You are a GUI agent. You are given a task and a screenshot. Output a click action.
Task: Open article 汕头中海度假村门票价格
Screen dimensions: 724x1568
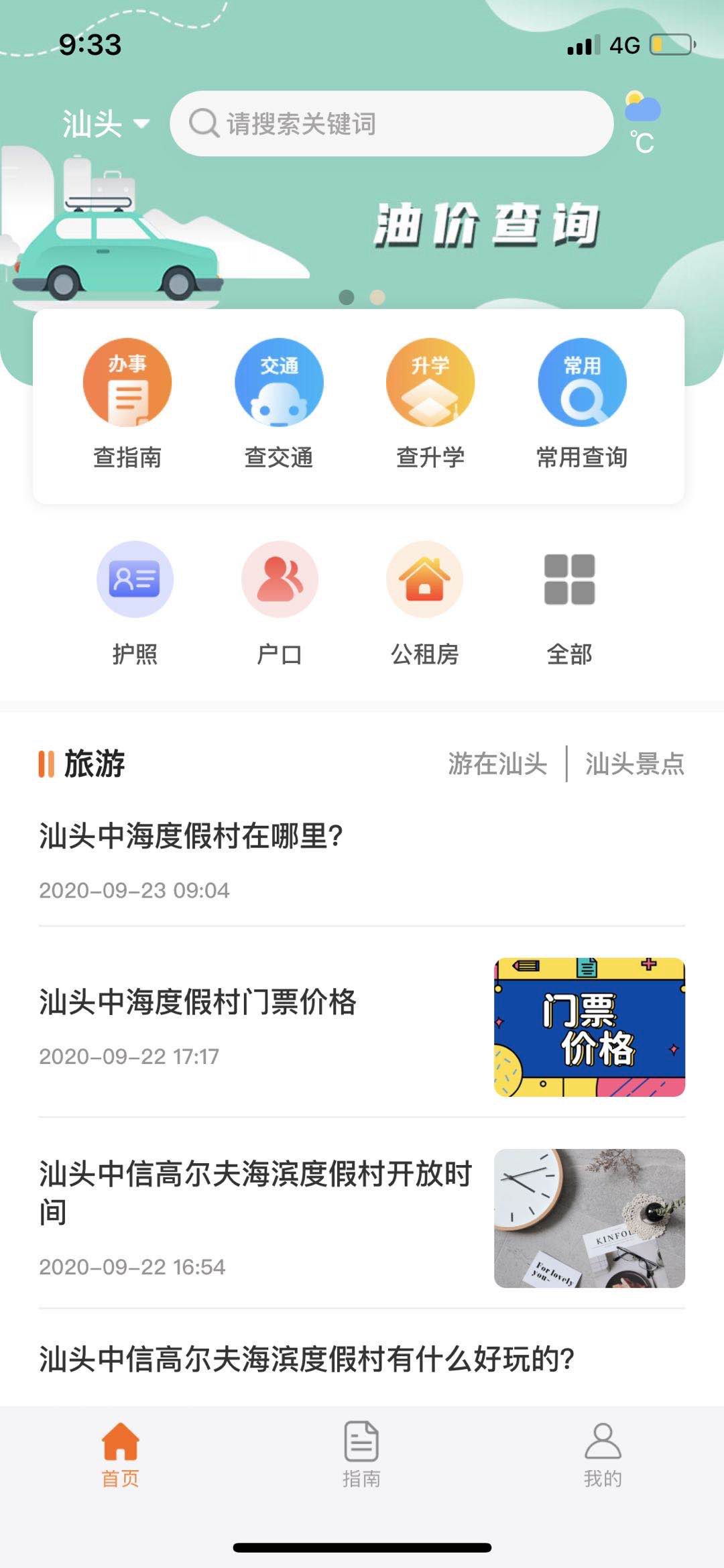coord(198,1003)
